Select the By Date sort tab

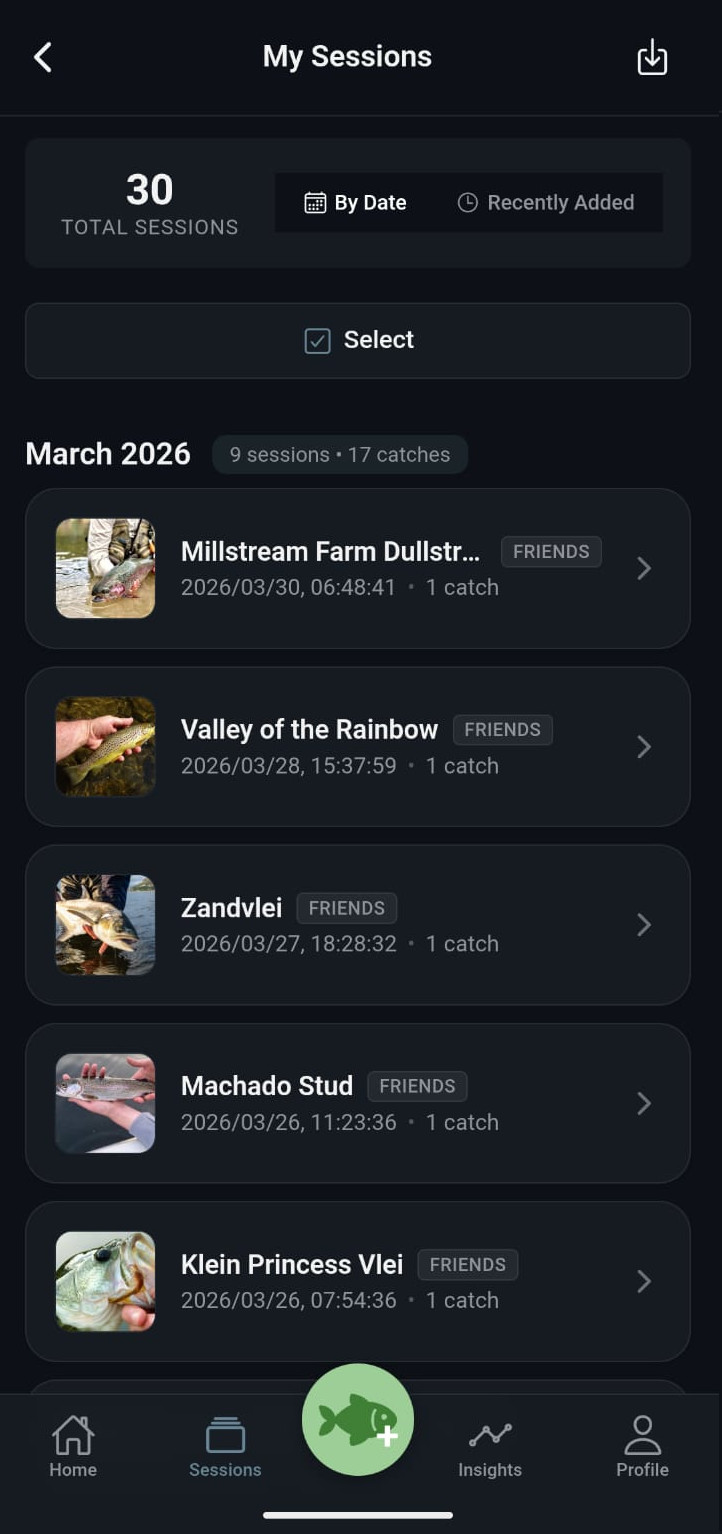tap(355, 202)
